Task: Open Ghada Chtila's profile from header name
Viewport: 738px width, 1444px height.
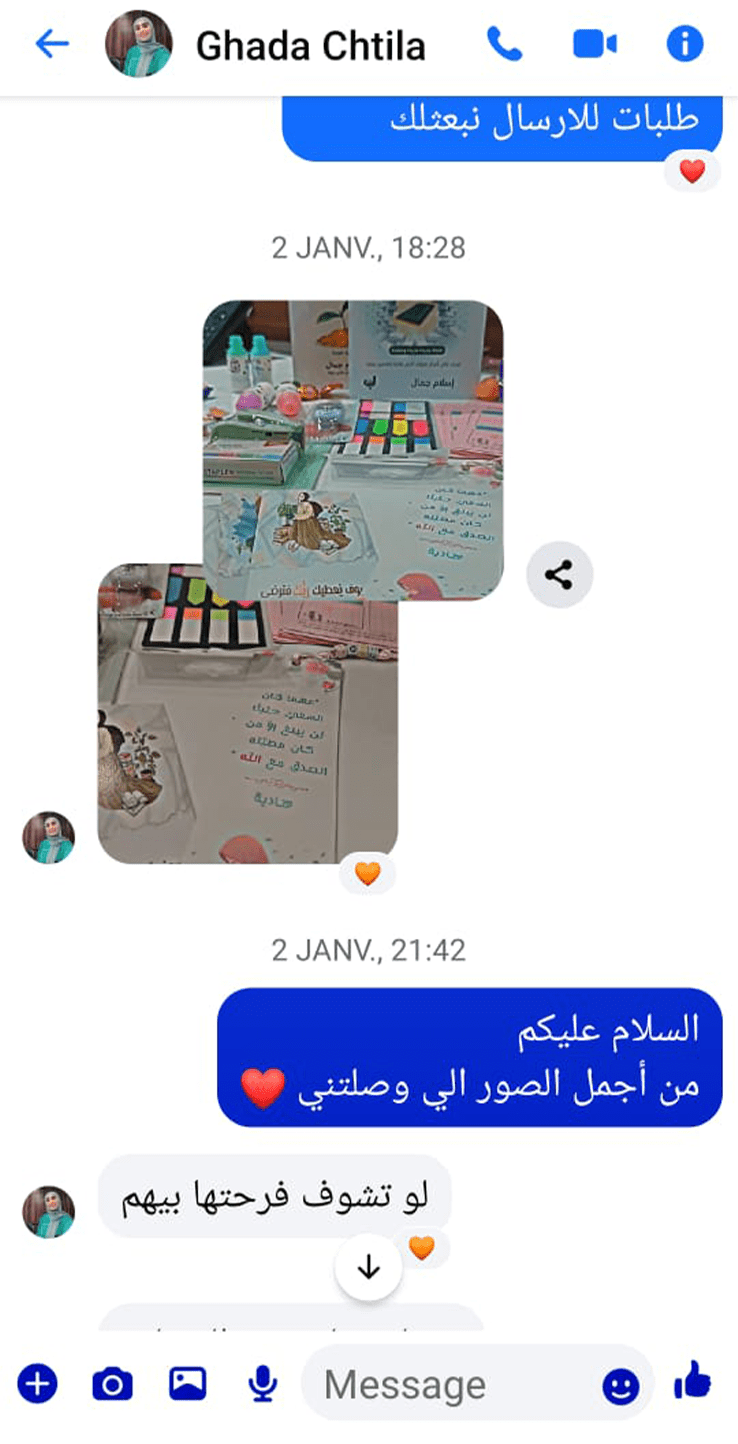Action: pyautogui.click(x=310, y=46)
